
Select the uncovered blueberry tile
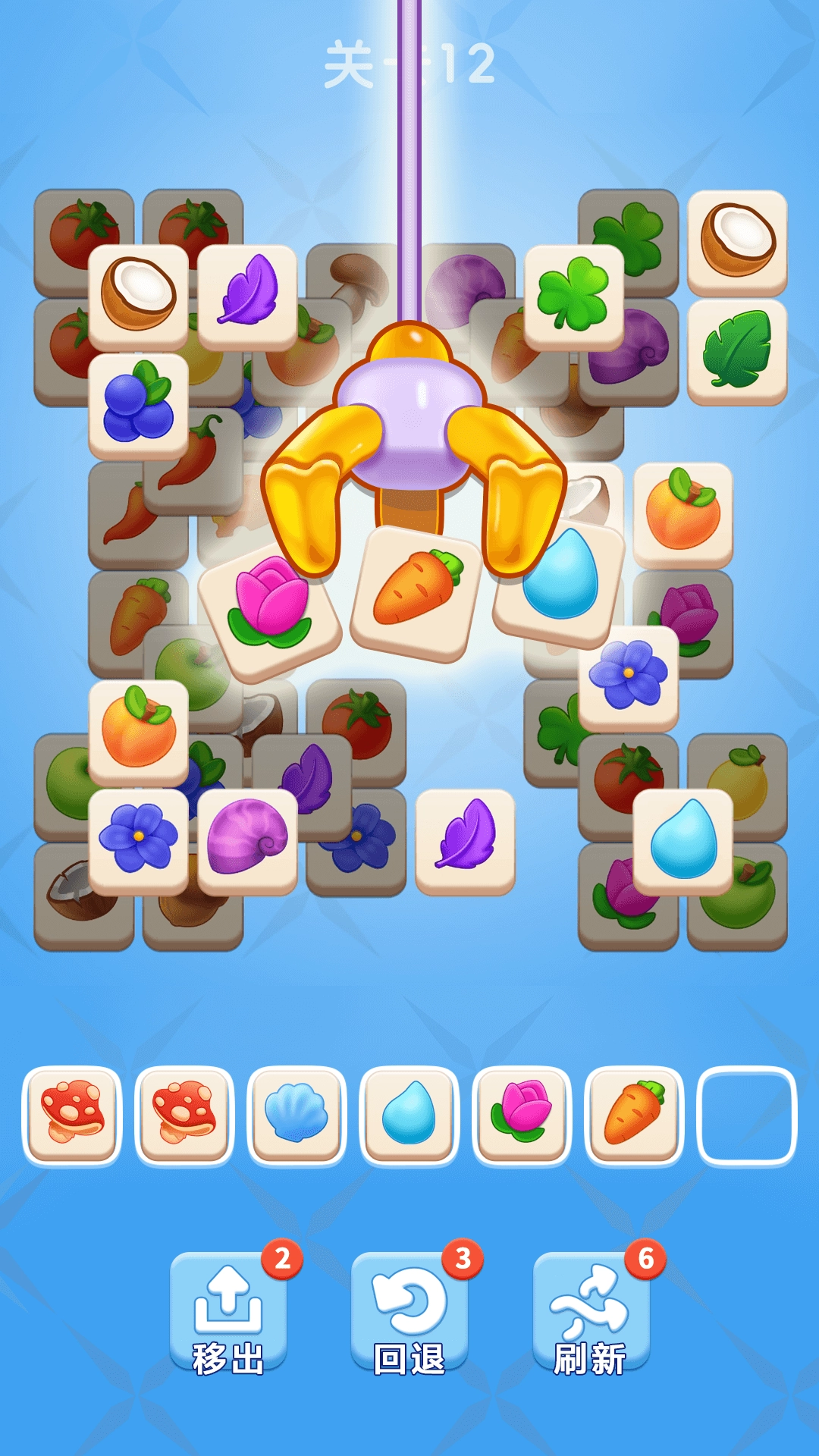138,406
